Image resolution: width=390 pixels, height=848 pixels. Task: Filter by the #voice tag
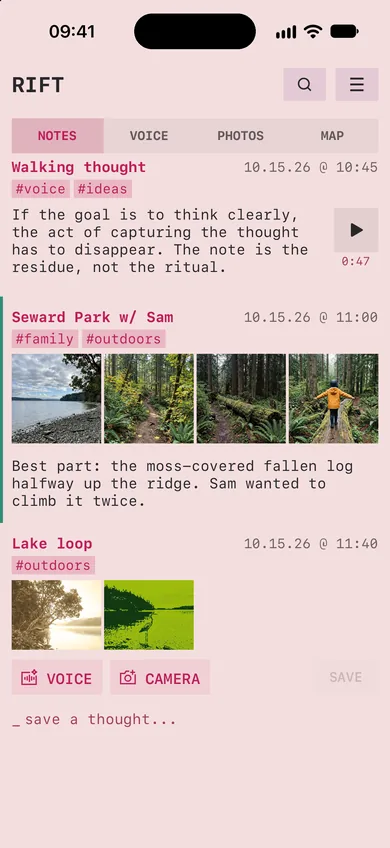click(x=41, y=189)
